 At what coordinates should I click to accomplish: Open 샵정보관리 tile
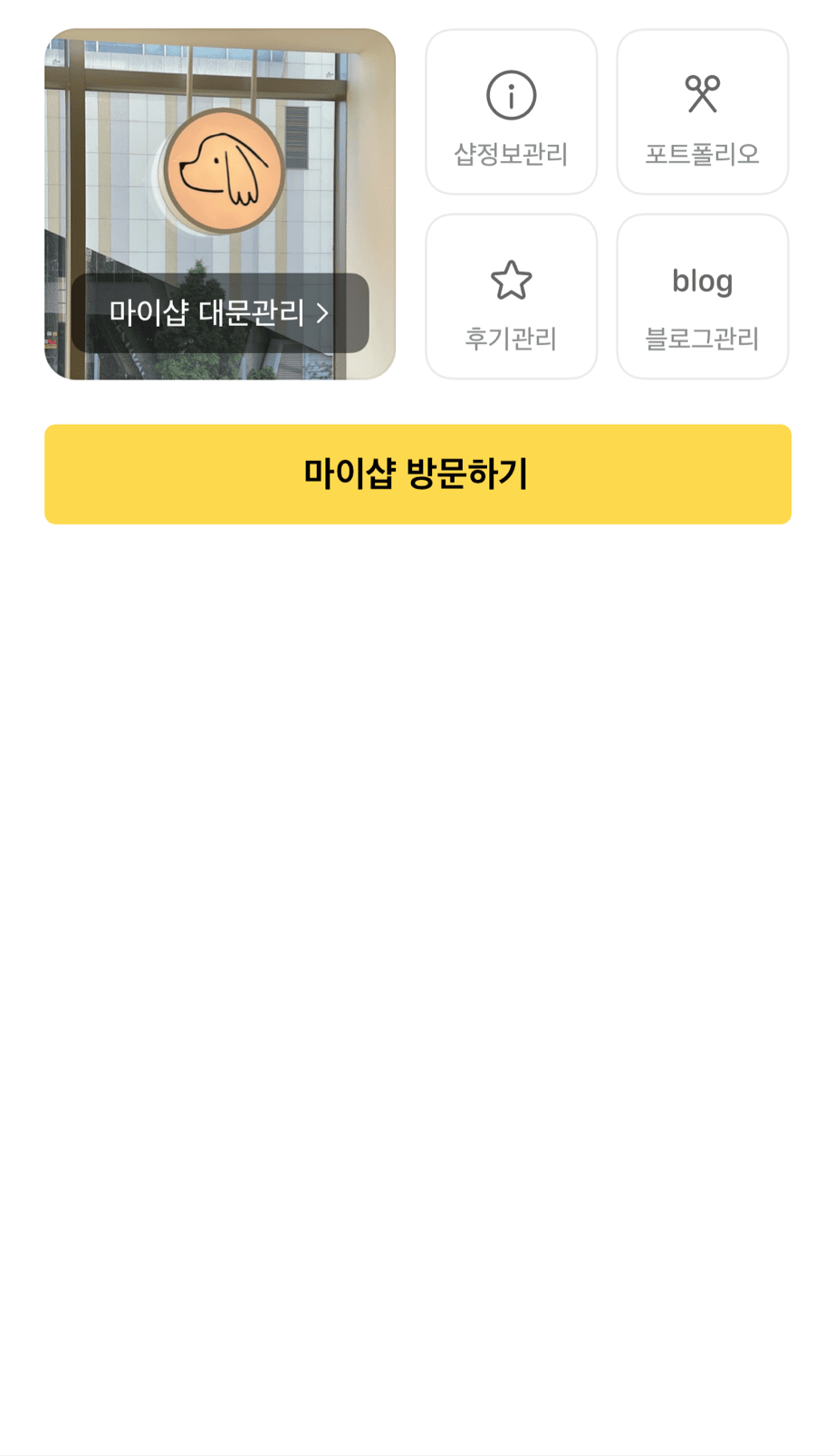[511, 112]
